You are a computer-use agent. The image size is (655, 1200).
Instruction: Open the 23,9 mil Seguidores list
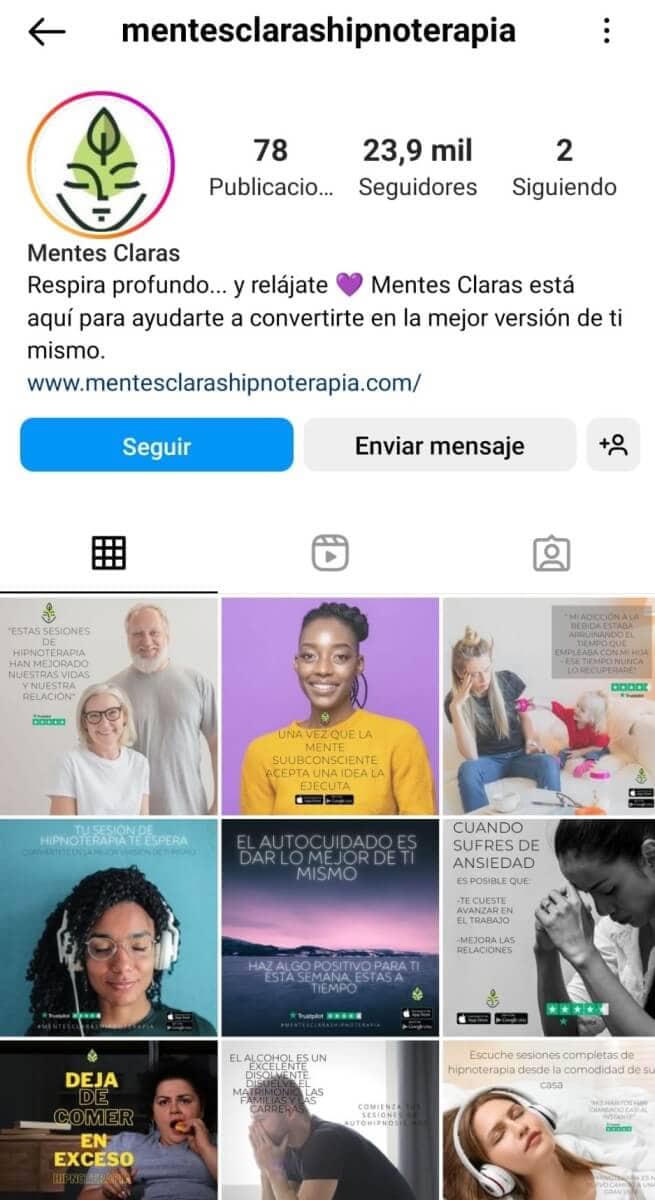(417, 166)
